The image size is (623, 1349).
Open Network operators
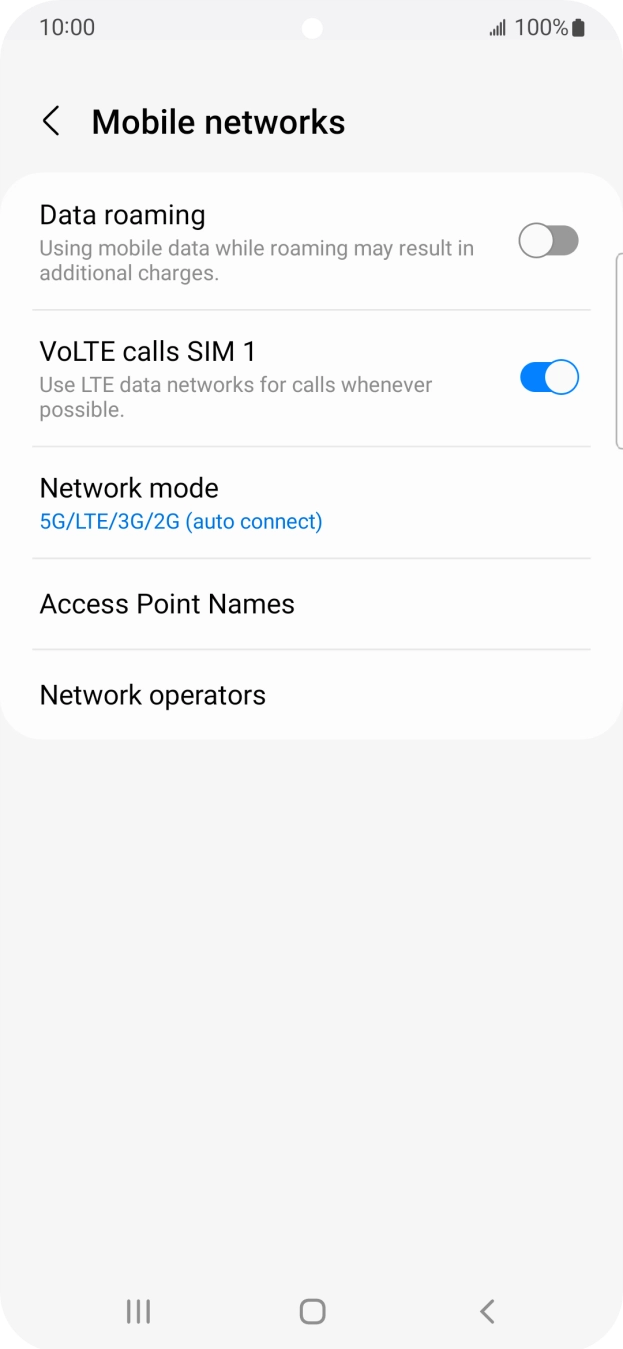[x=311, y=695]
